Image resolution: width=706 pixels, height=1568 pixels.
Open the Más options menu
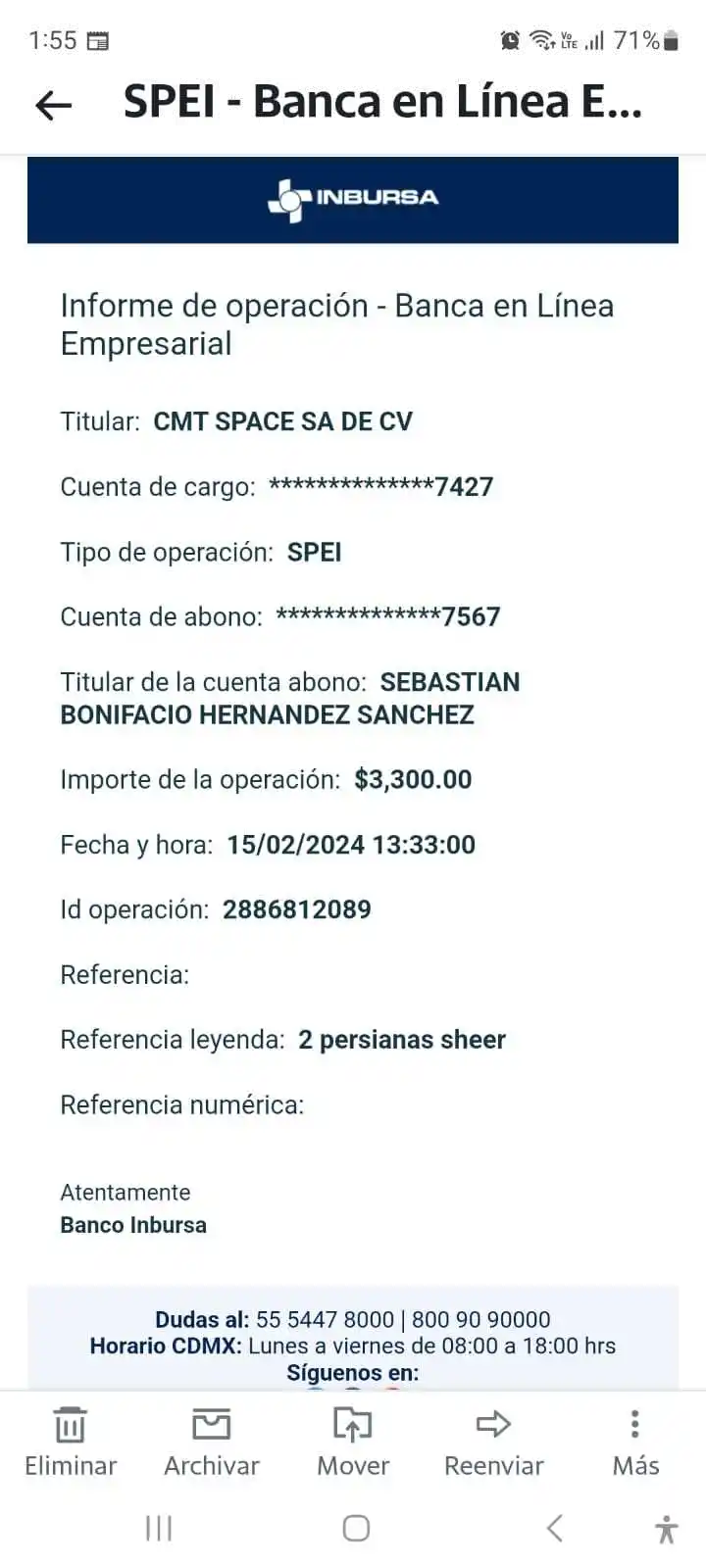coord(635,1441)
